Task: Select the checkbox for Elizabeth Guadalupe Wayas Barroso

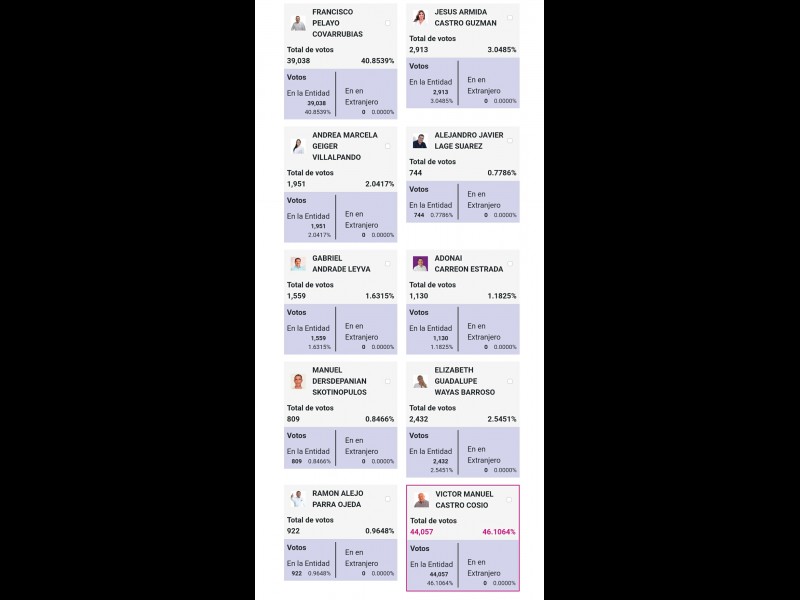Action: pyautogui.click(x=510, y=381)
